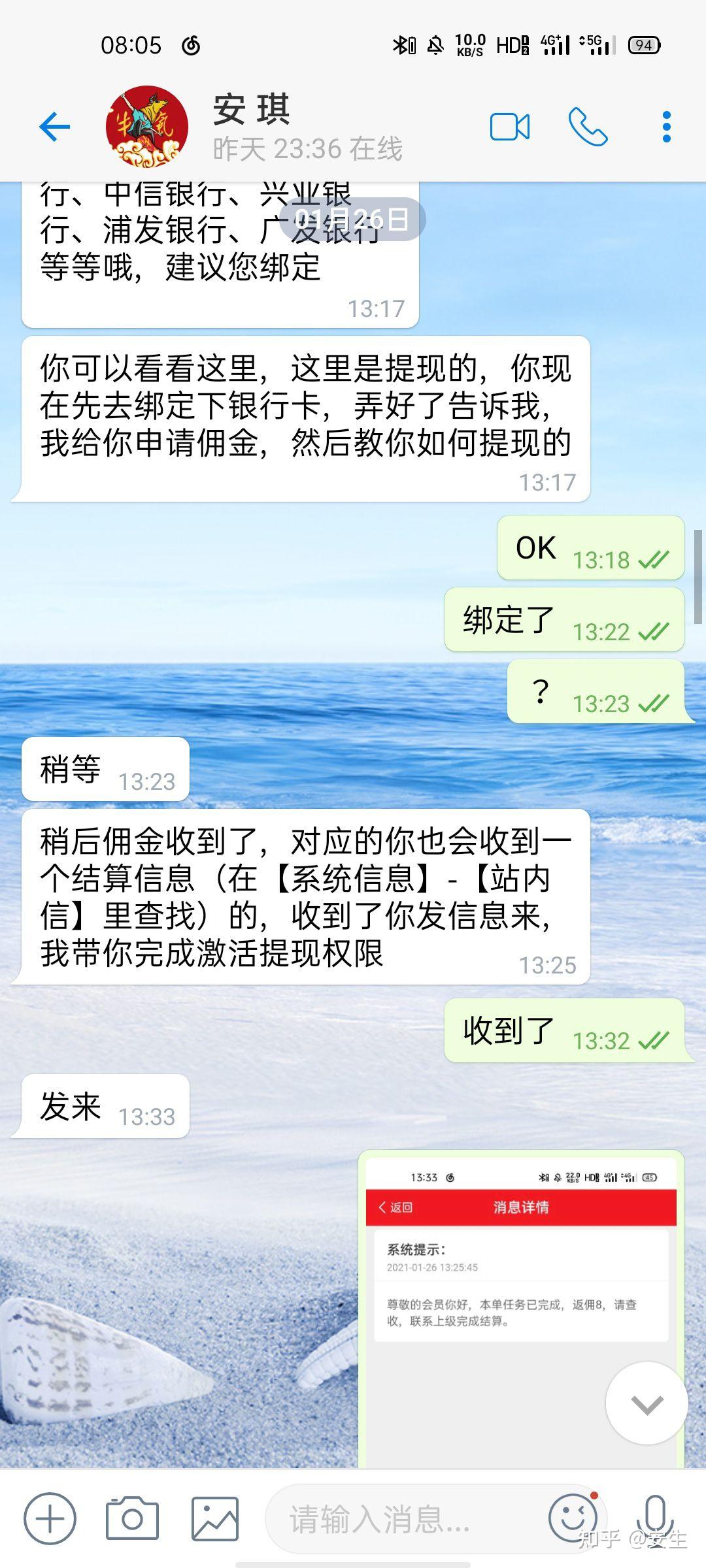
Task: Open the camera to take a photo
Action: click(x=132, y=1518)
